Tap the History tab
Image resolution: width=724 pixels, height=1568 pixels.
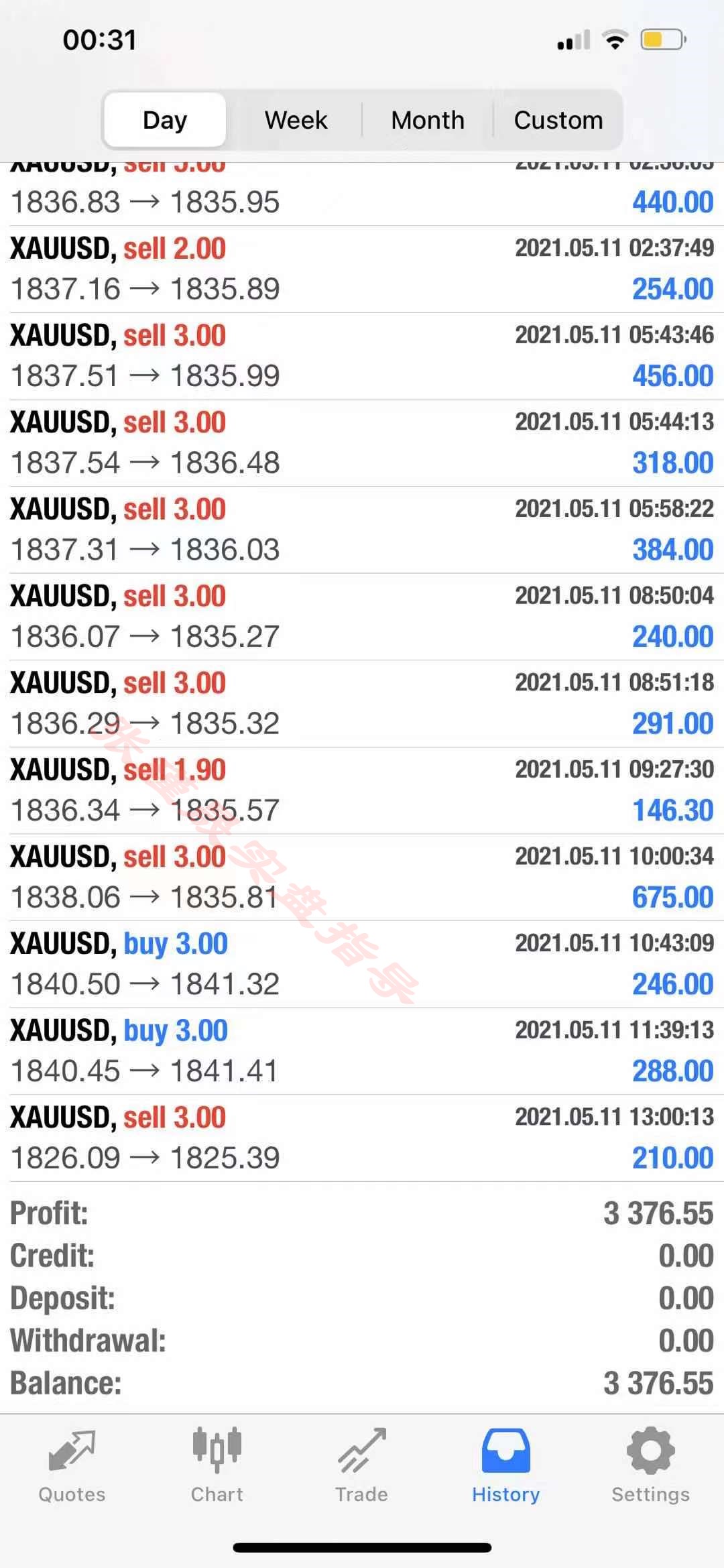(x=506, y=1467)
